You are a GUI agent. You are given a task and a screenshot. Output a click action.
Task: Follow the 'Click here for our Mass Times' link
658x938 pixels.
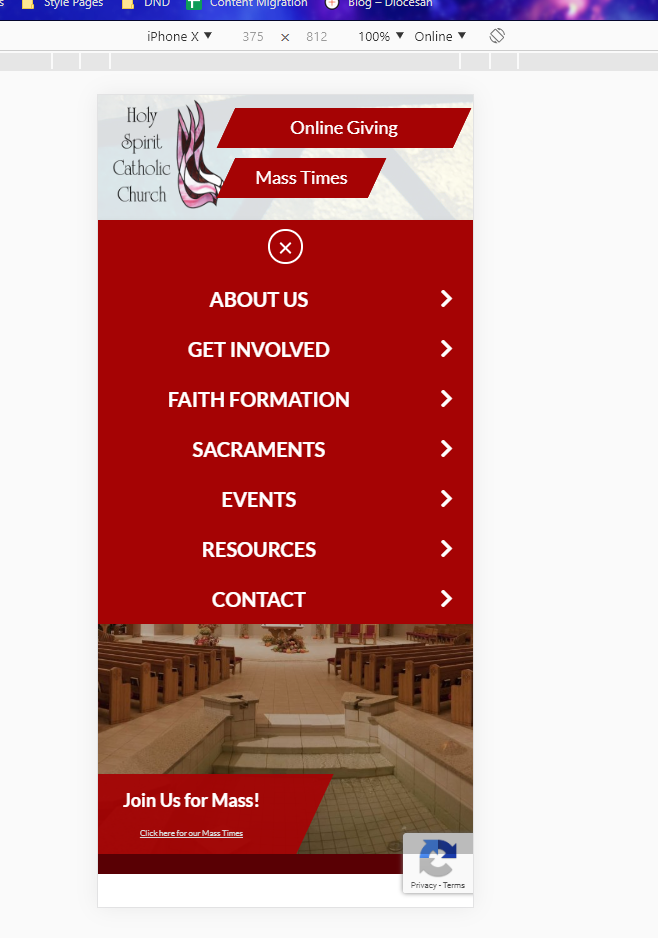pyautogui.click(x=191, y=833)
